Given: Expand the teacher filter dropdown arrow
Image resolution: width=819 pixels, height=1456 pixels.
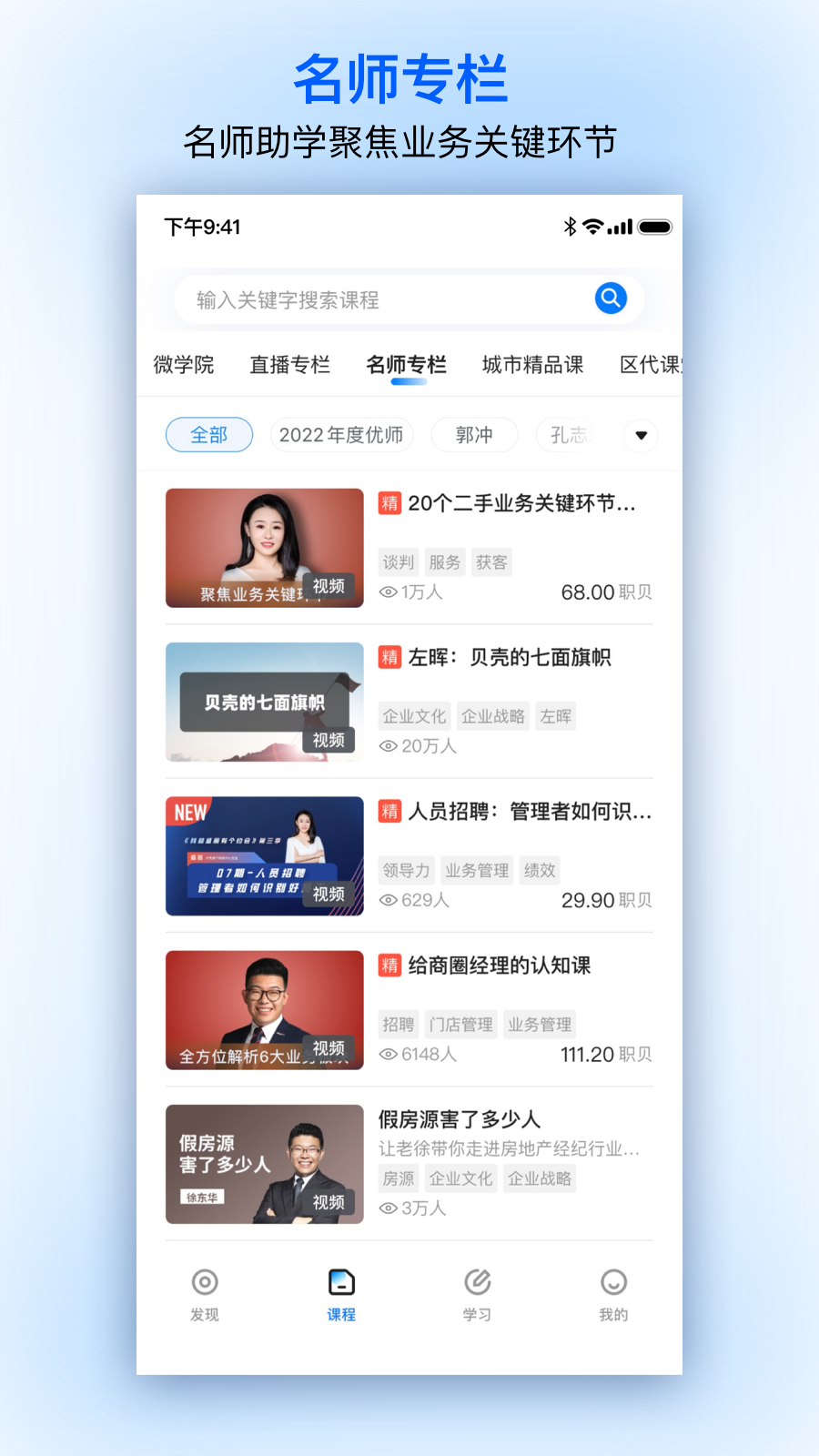Looking at the screenshot, I should 641,436.
